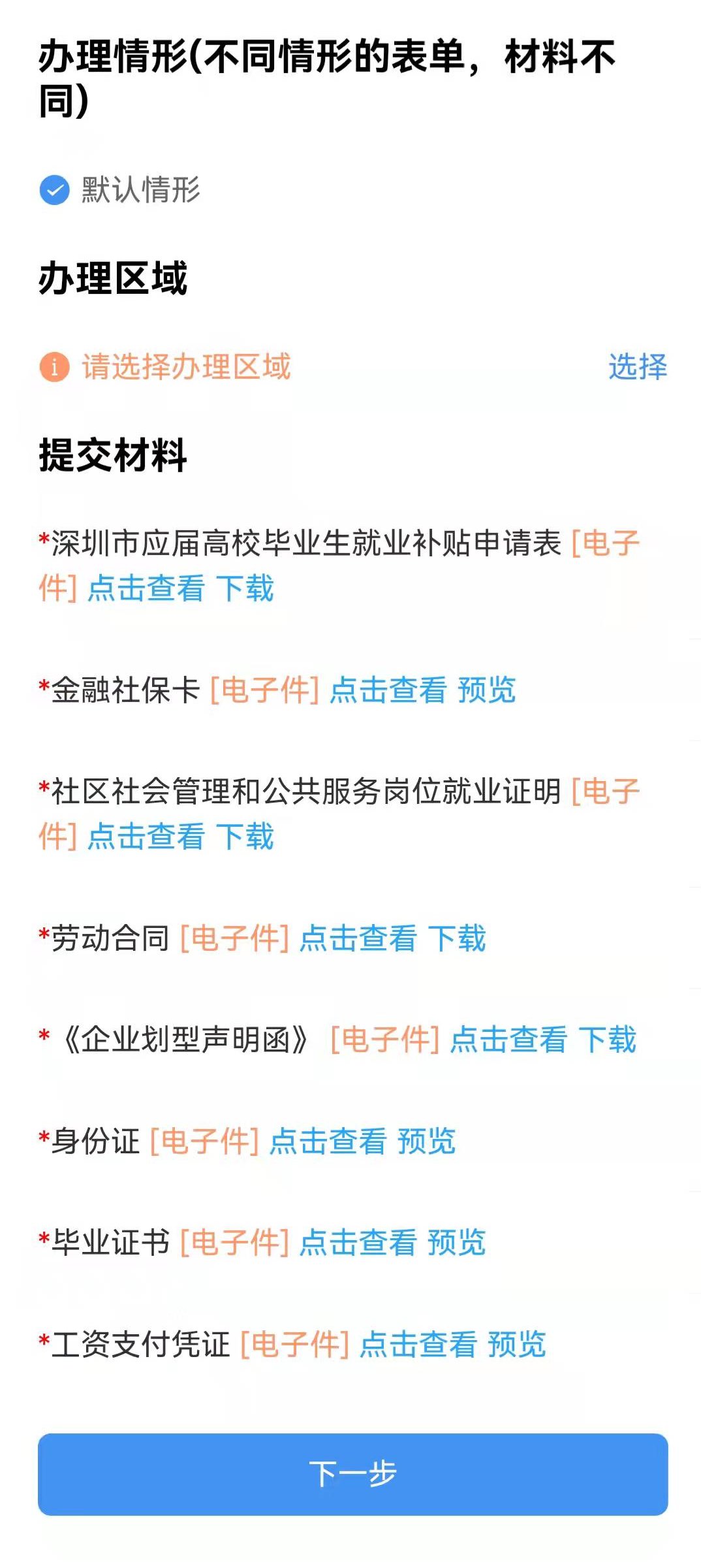Tap 选择 to choose 办理区域
This screenshot has width=701, height=1568.
[x=638, y=366]
